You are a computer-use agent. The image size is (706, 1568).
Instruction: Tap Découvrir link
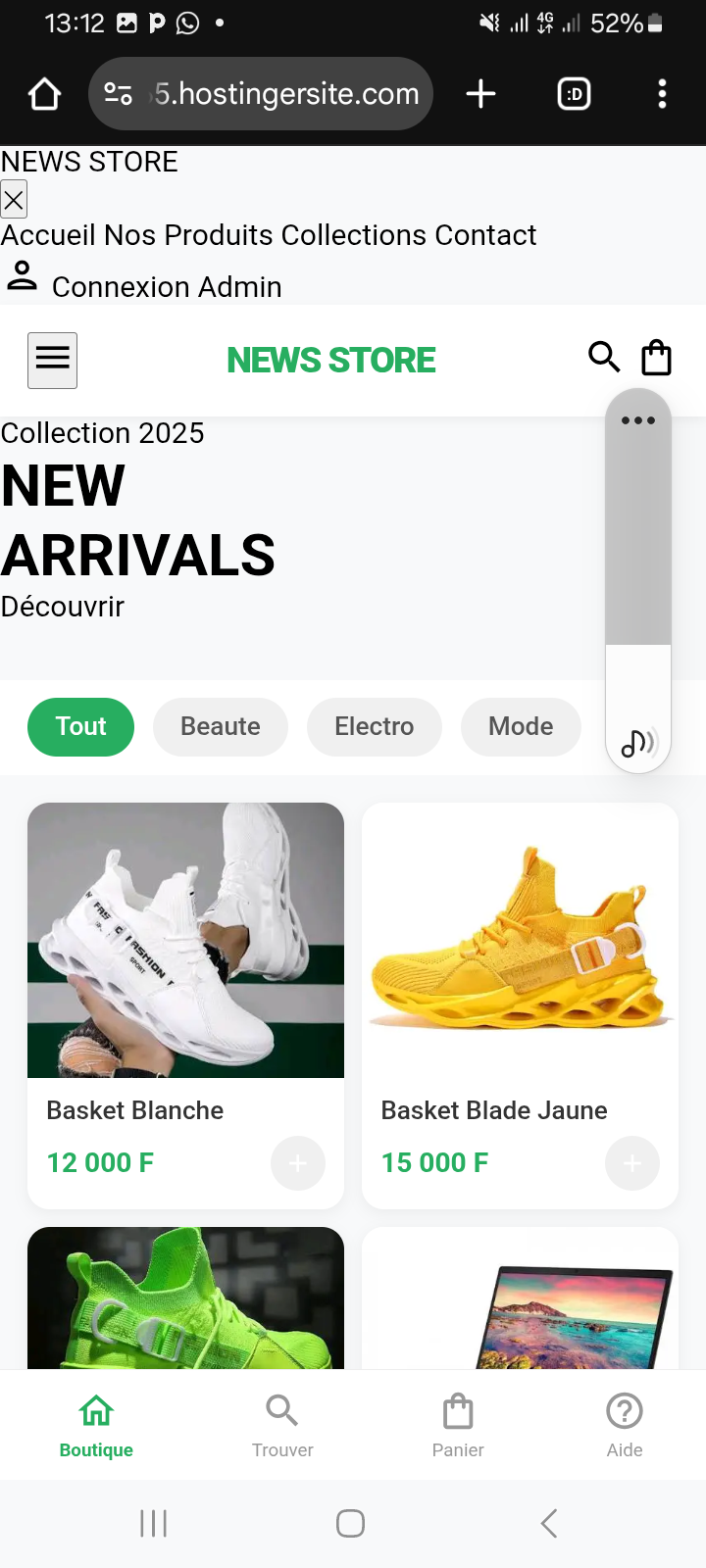(63, 607)
